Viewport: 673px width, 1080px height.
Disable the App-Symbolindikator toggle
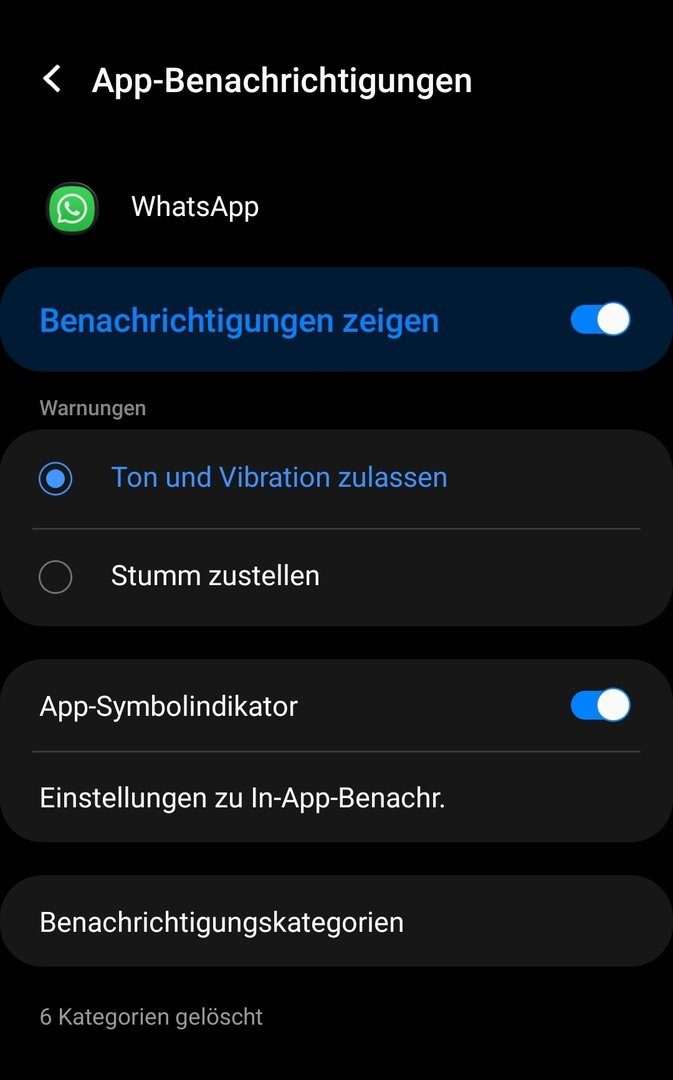point(600,706)
